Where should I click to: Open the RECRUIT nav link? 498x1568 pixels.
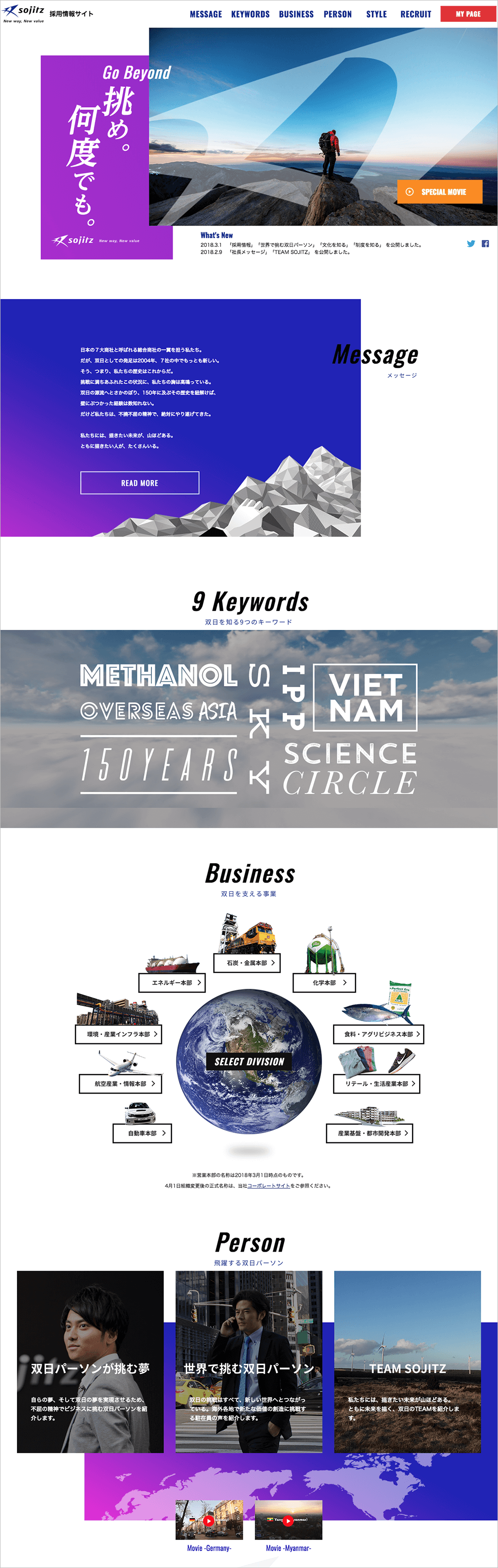[x=415, y=14]
